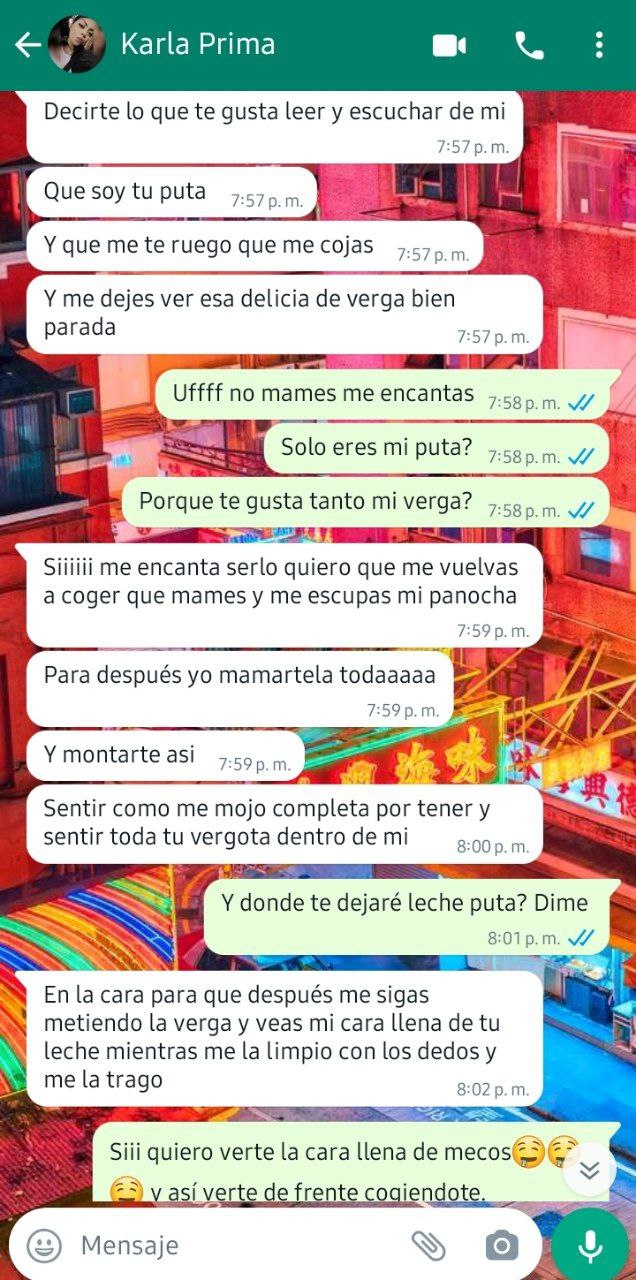Jump to the latest messages
The height and width of the screenshot is (1280, 636).
pyautogui.click(x=589, y=1170)
